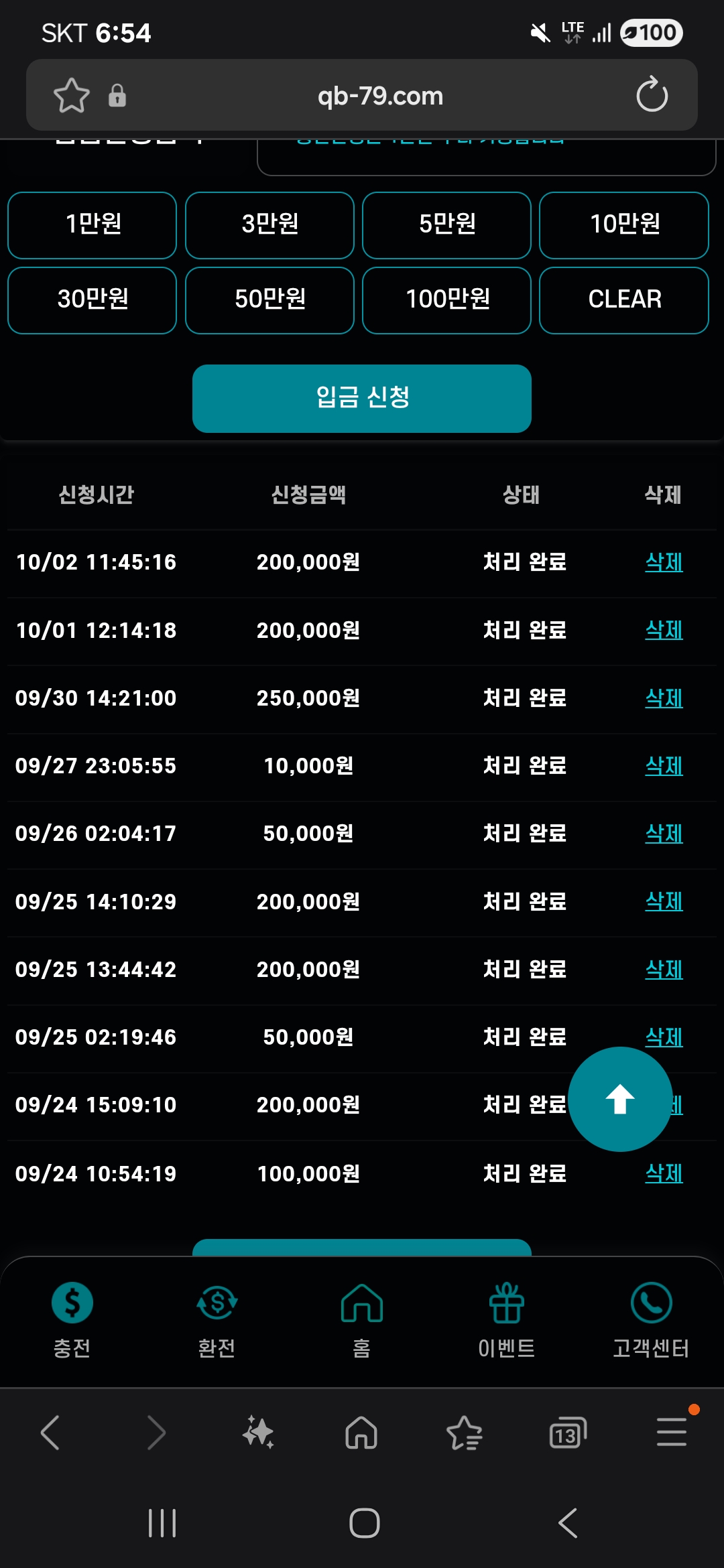Tap the 100만원 amount button

[446, 300]
